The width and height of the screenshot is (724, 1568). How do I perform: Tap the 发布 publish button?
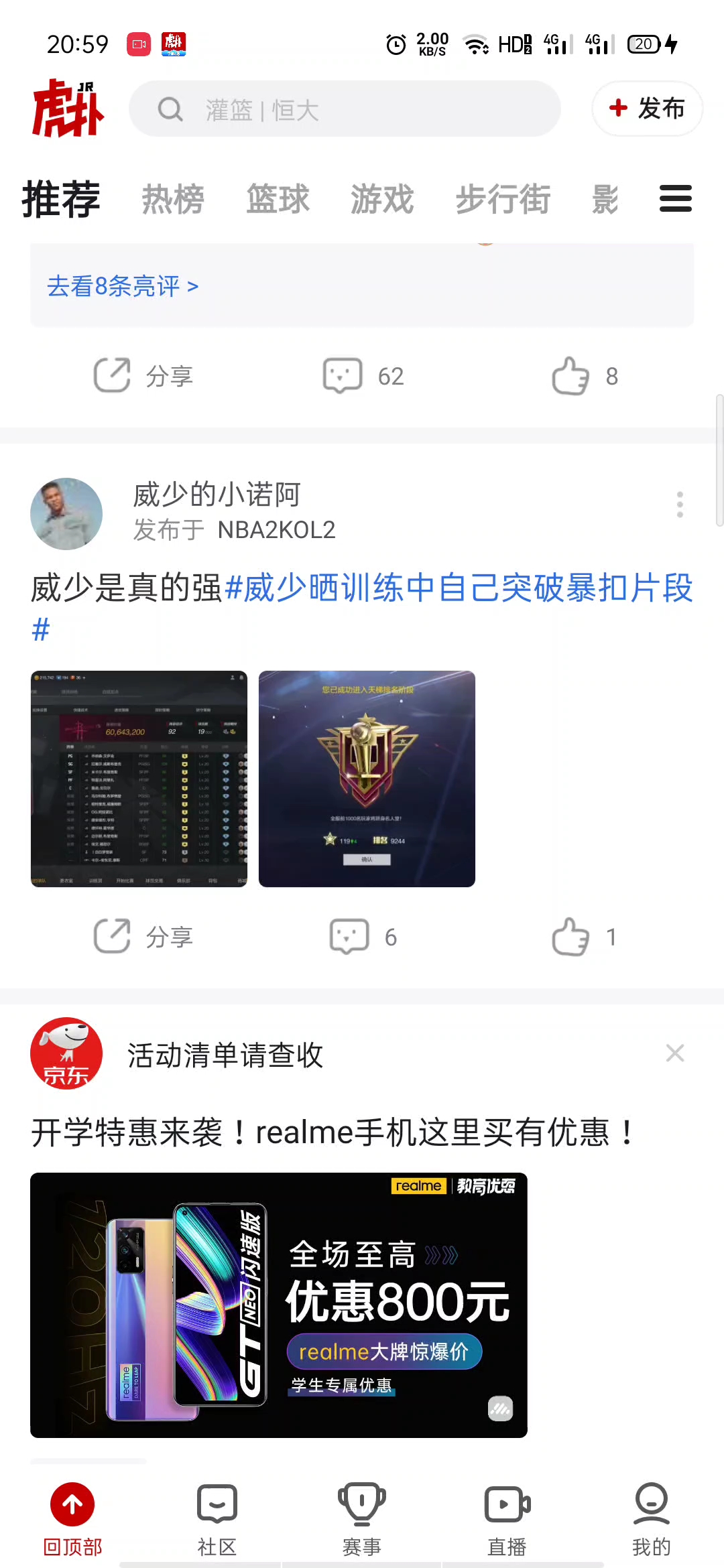pyautogui.click(x=647, y=109)
